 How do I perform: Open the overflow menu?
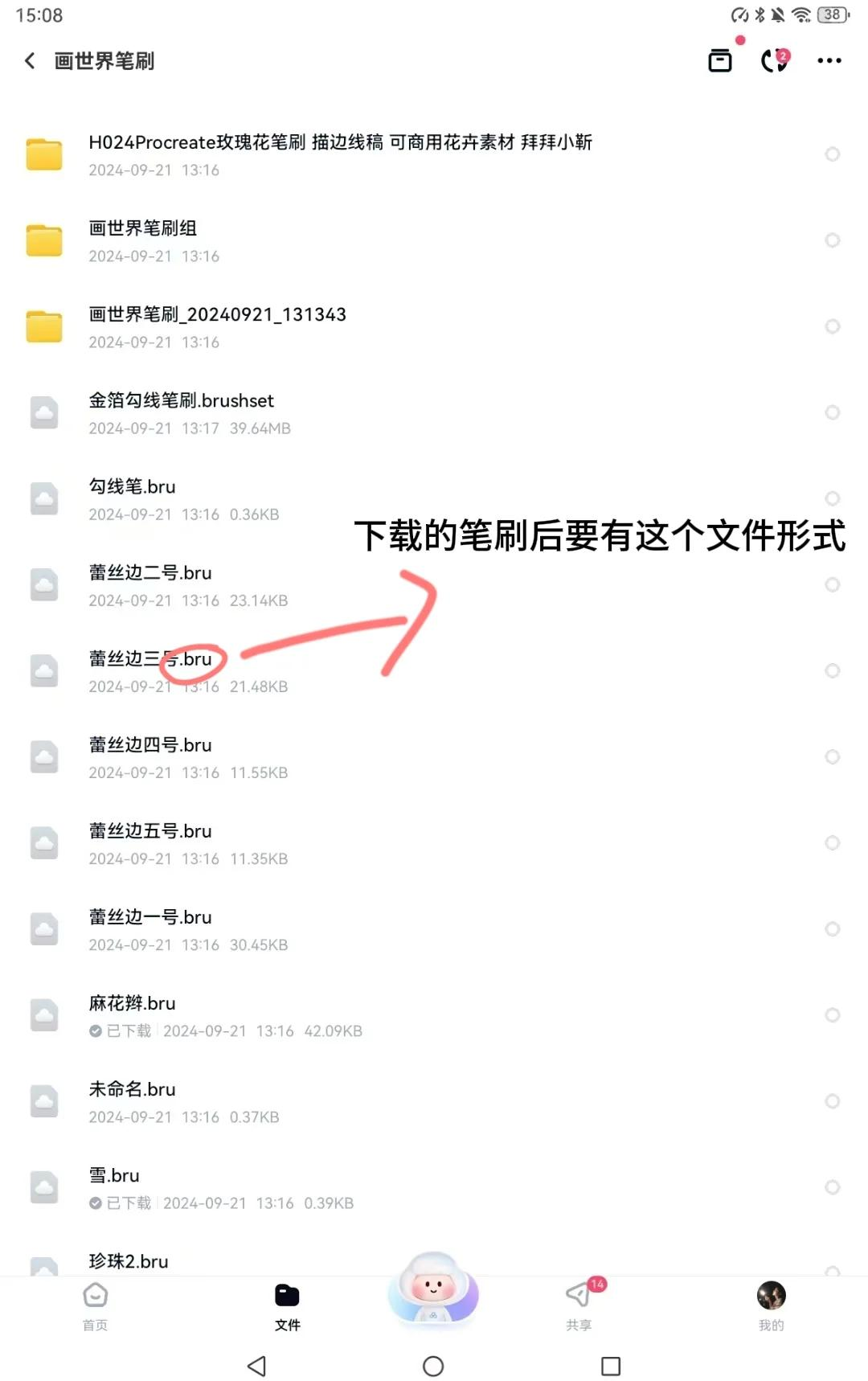point(829,61)
